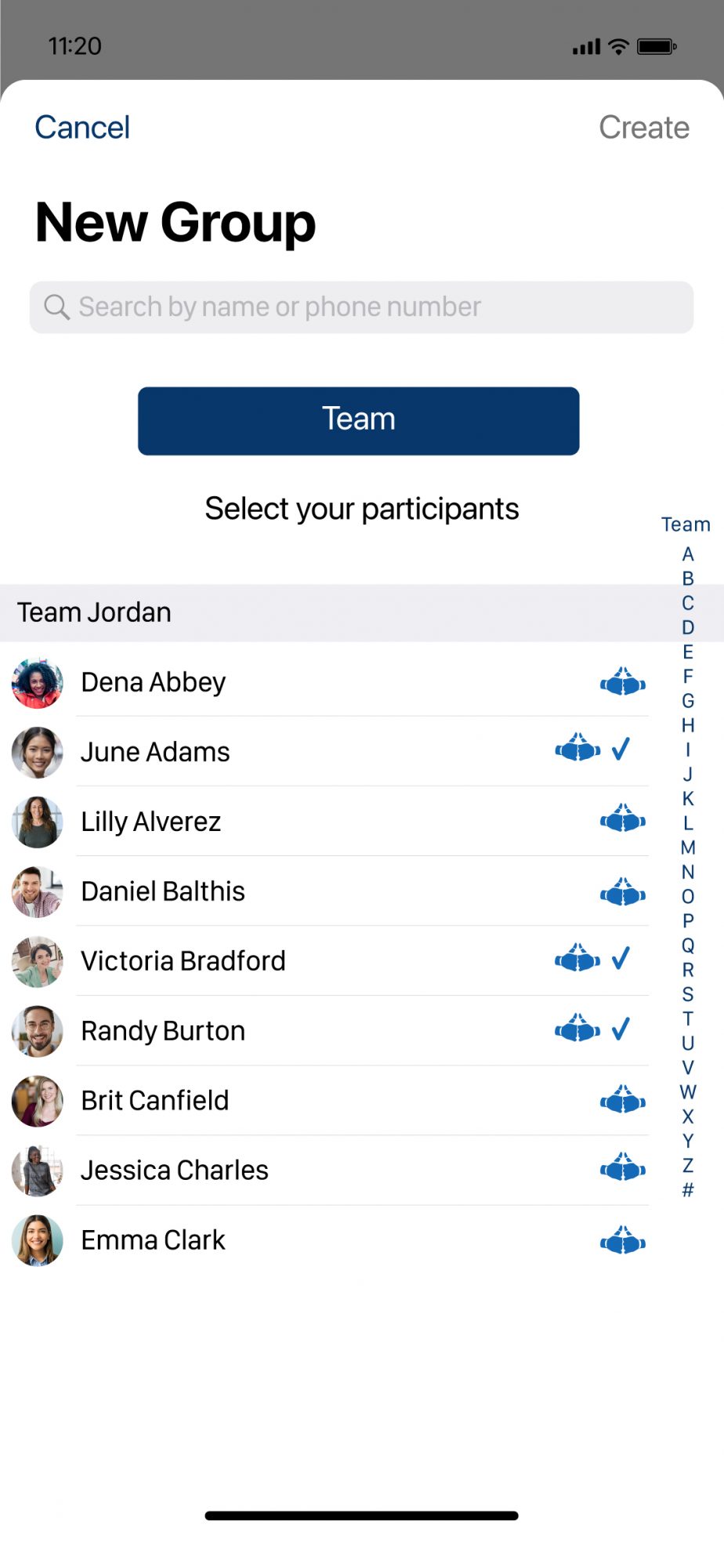This screenshot has height=1568, width=724.
Task: Tap the blue Team button
Action: 359,420
